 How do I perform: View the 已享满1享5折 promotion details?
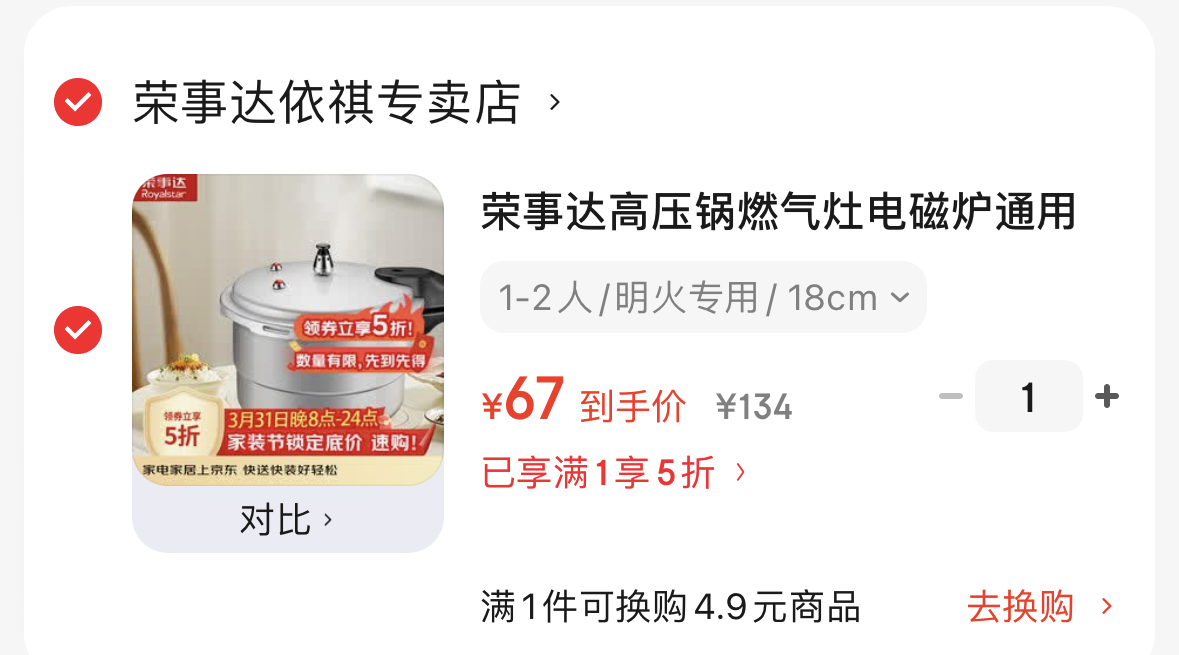pos(613,473)
